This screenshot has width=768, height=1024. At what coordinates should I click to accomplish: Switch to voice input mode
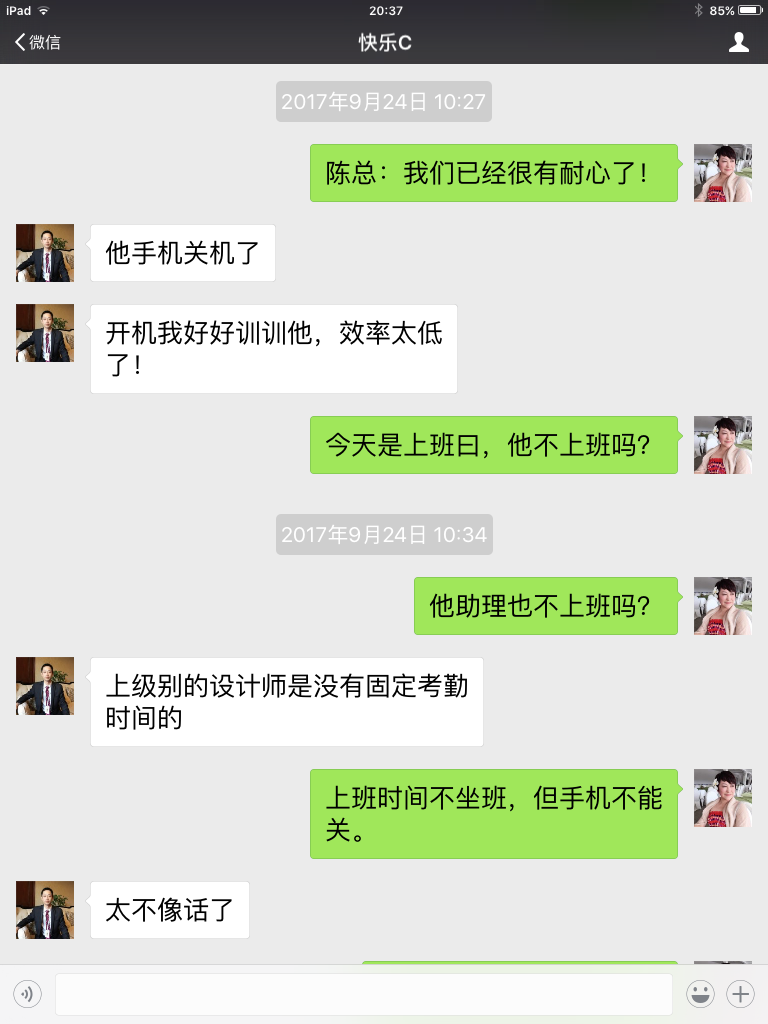(x=27, y=994)
